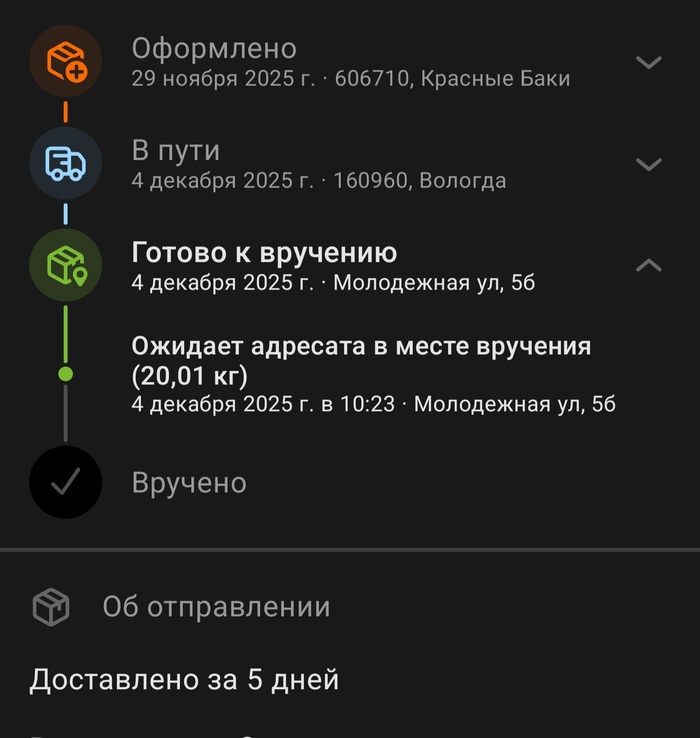The width and height of the screenshot is (700, 738).
Task: Expand the Оформлено status details
Action: pyautogui.click(x=649, y=62)
